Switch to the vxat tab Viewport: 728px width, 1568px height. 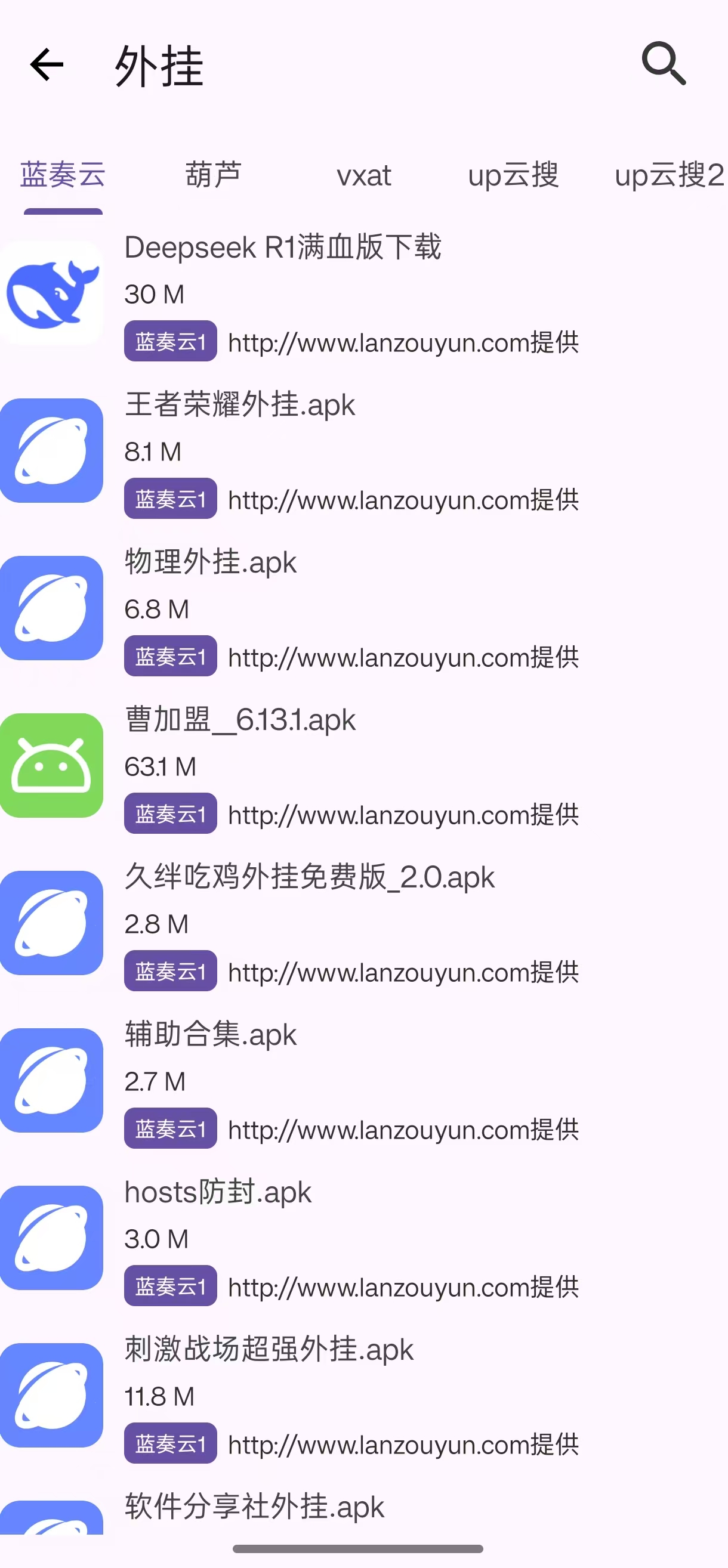(365, 176)
